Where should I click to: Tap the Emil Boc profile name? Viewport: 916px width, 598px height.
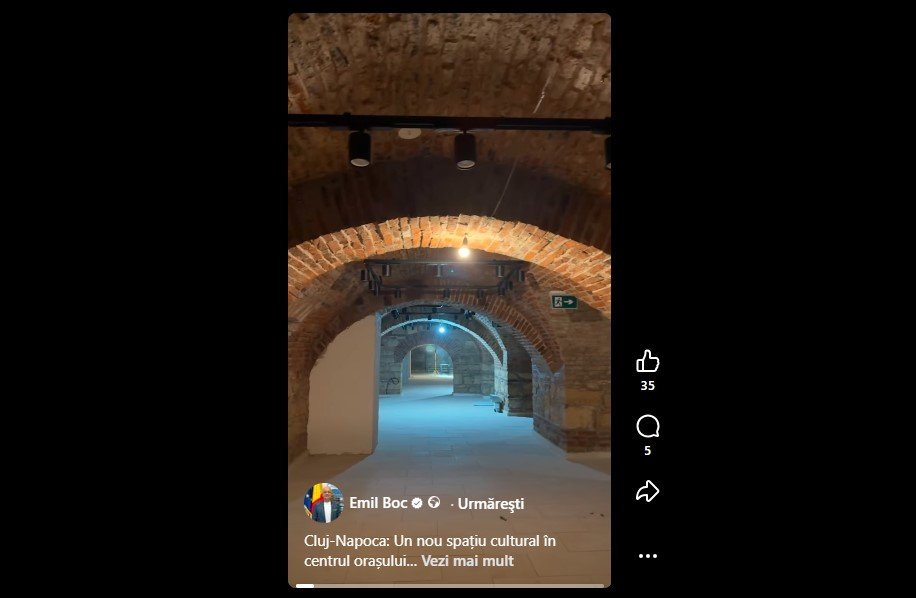[x=378, y=503]
